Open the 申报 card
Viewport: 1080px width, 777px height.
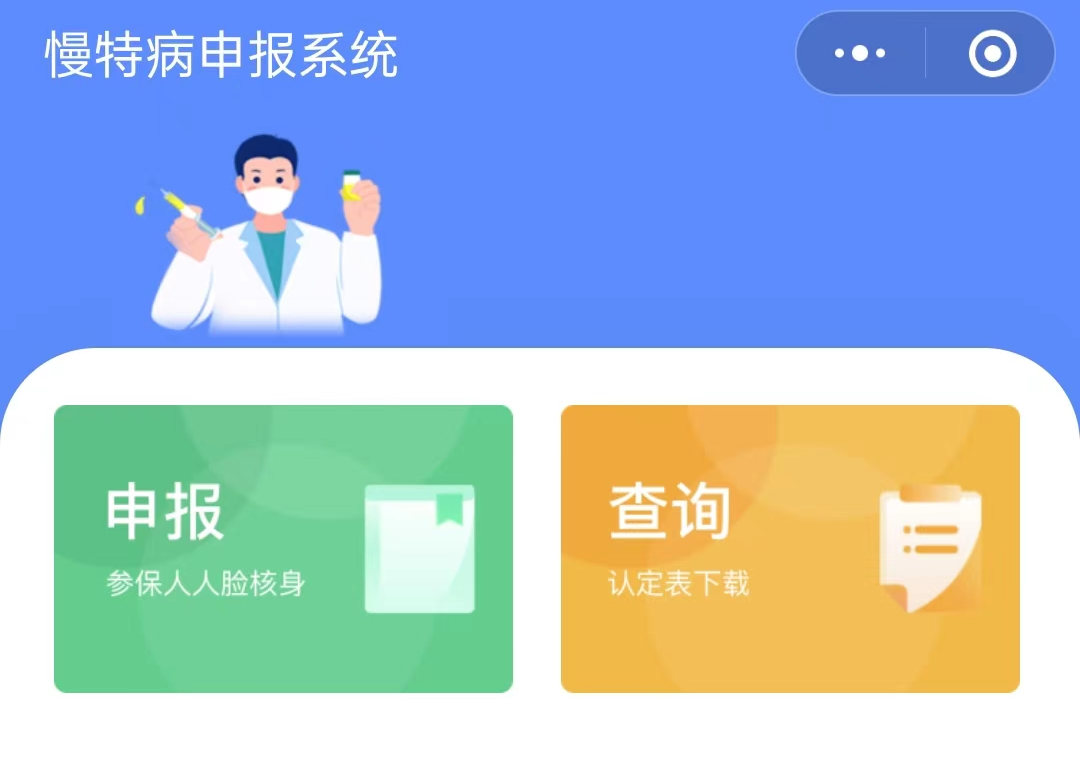pos(283,548)
